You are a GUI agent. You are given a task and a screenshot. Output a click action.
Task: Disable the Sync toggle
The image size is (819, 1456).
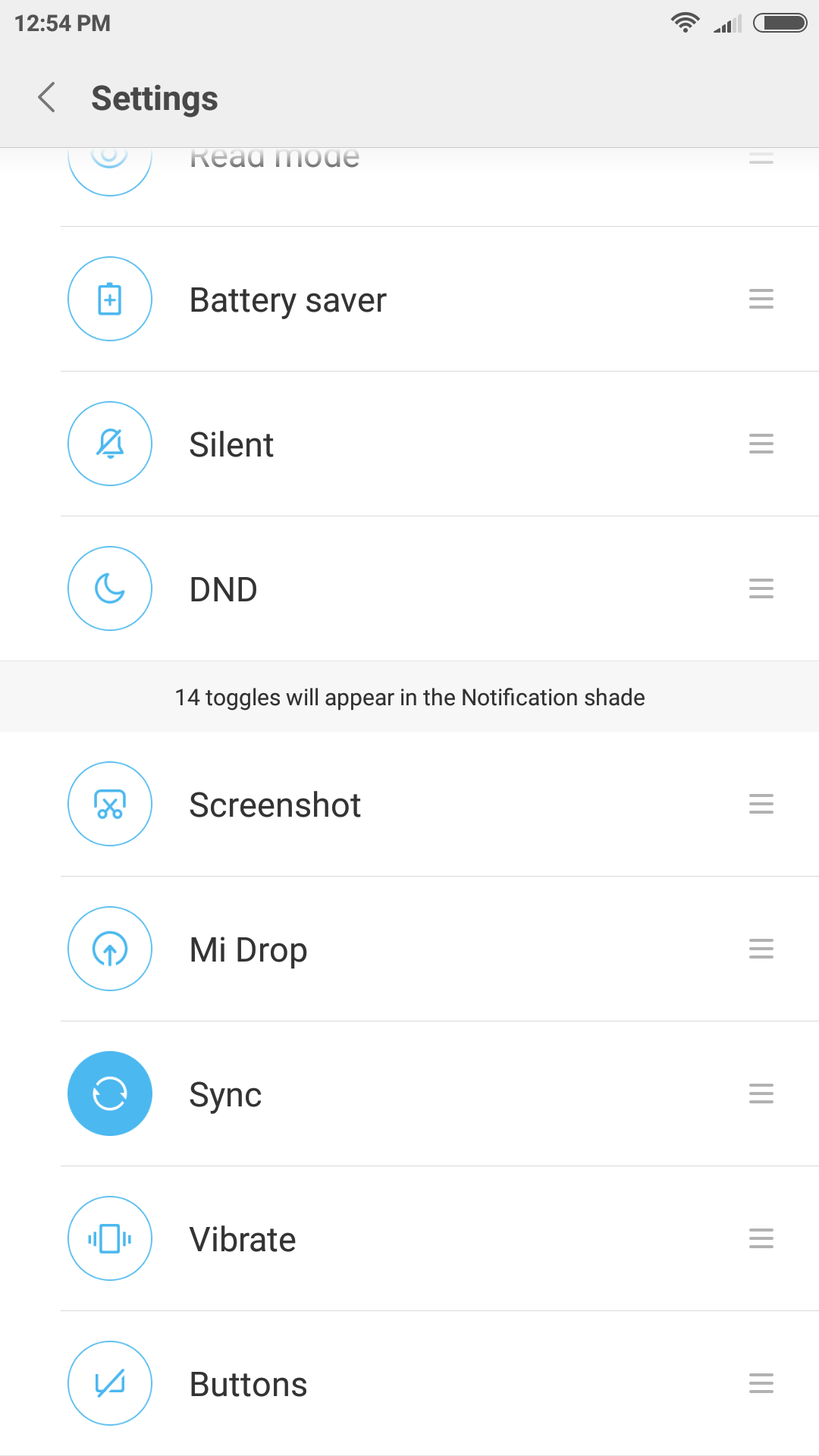pyautogui.click(x=110, y=1094)
